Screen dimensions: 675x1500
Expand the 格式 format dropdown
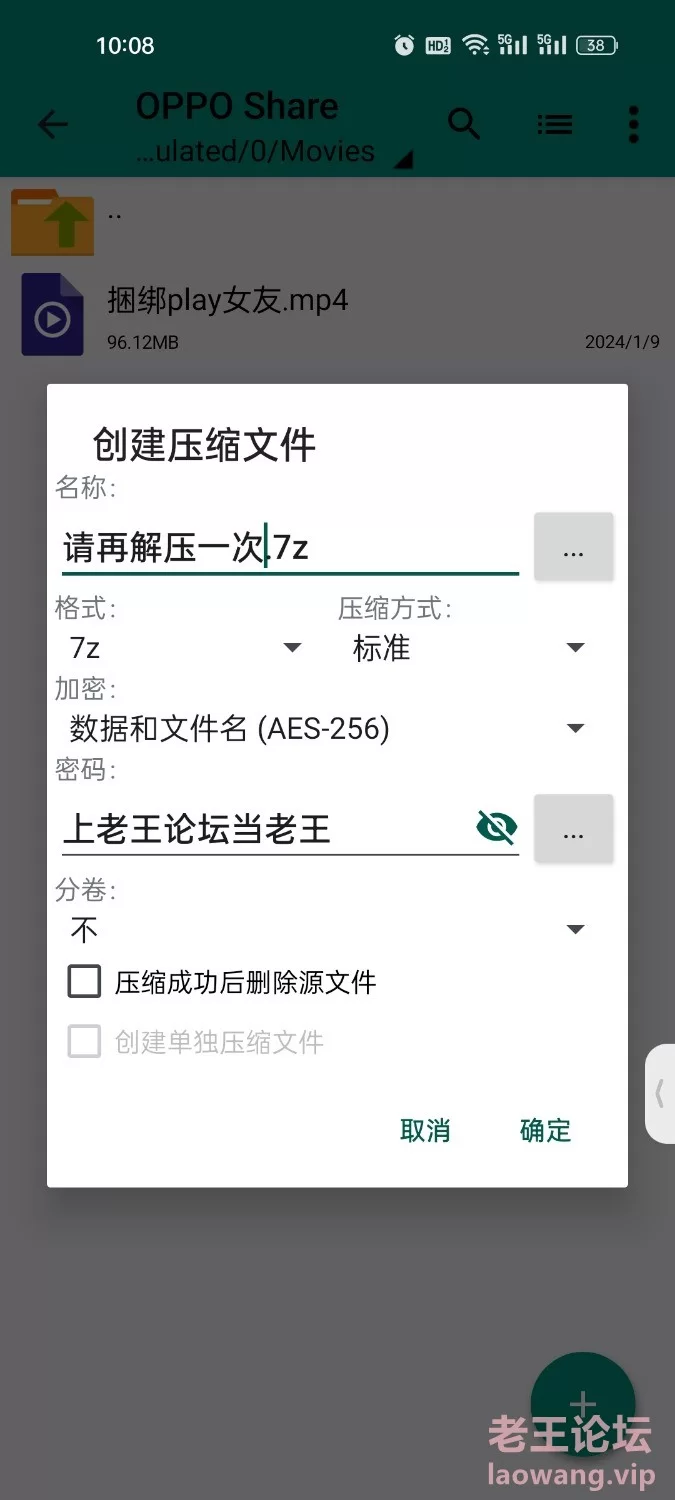[185, 648]
